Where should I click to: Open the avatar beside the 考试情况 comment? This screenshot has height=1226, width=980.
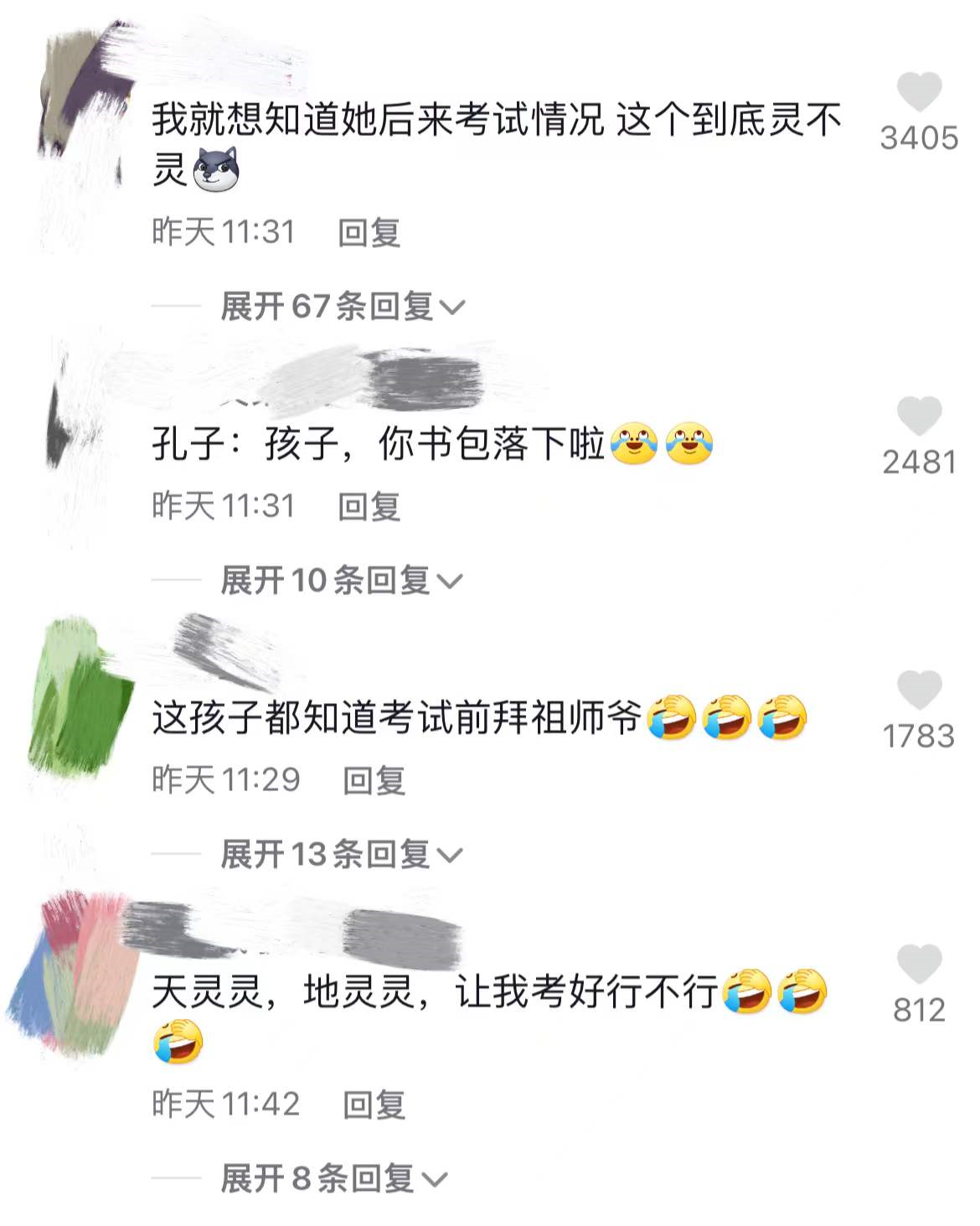point(80,109)
